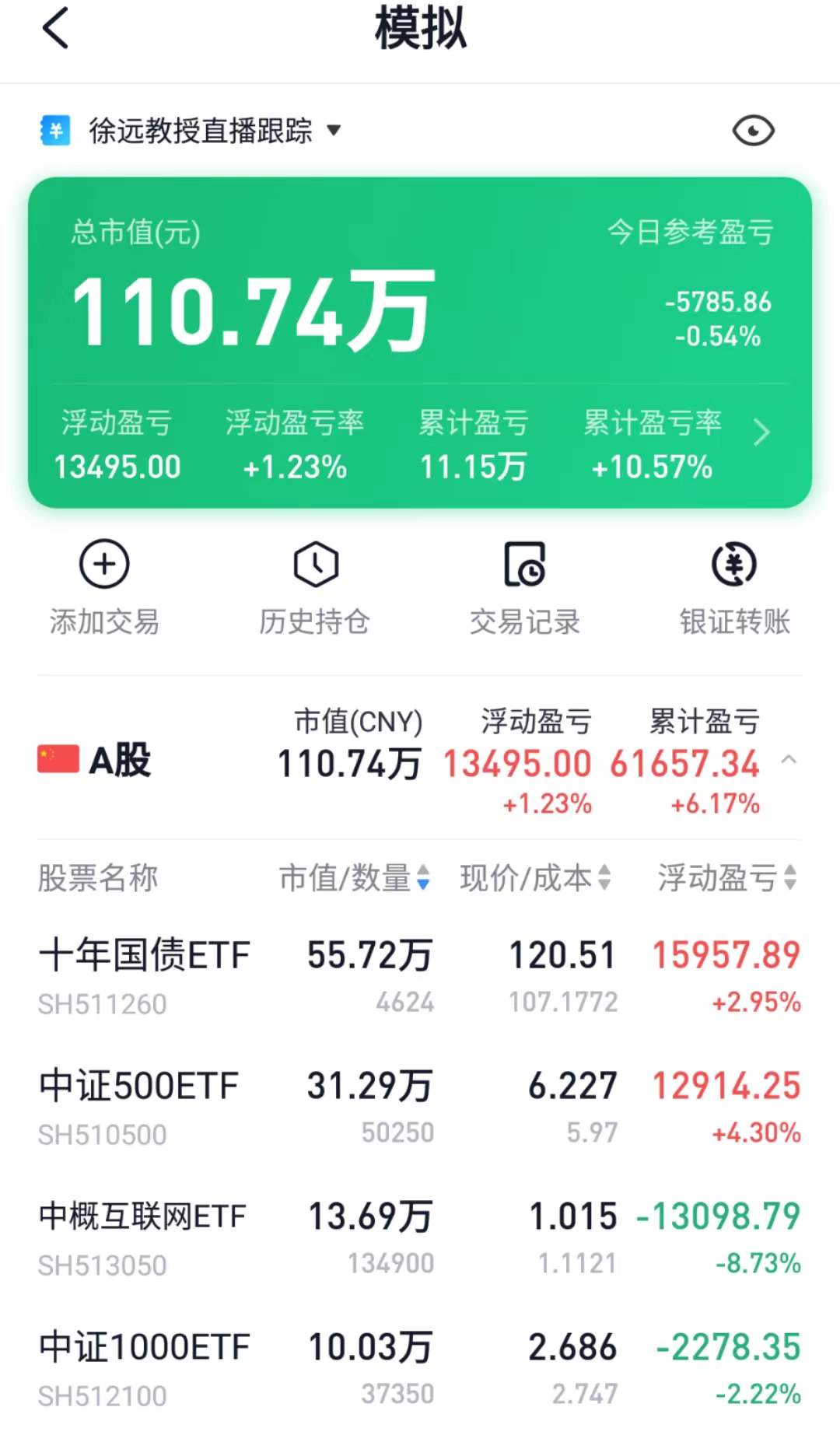
Task: Go back using the top-left arrow
Action: coord(55,29)
